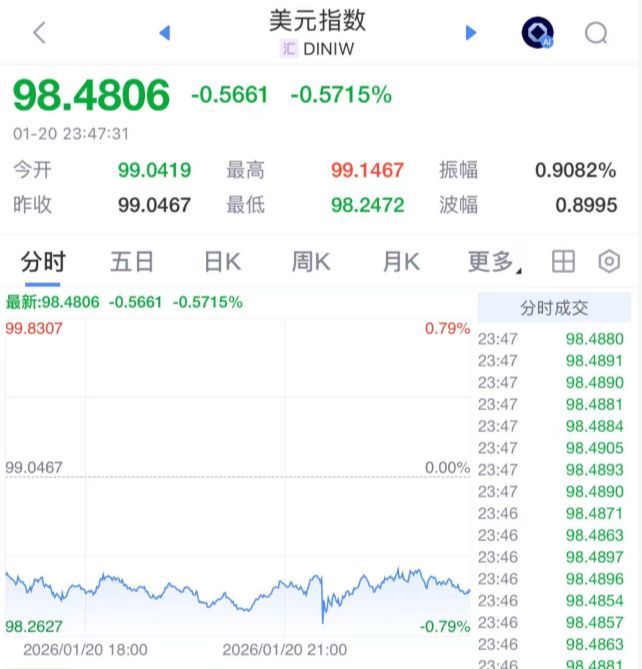Open the search magnifier
Image resolution: width=642 pixels, height=669 pixels.
coord(596,33)
